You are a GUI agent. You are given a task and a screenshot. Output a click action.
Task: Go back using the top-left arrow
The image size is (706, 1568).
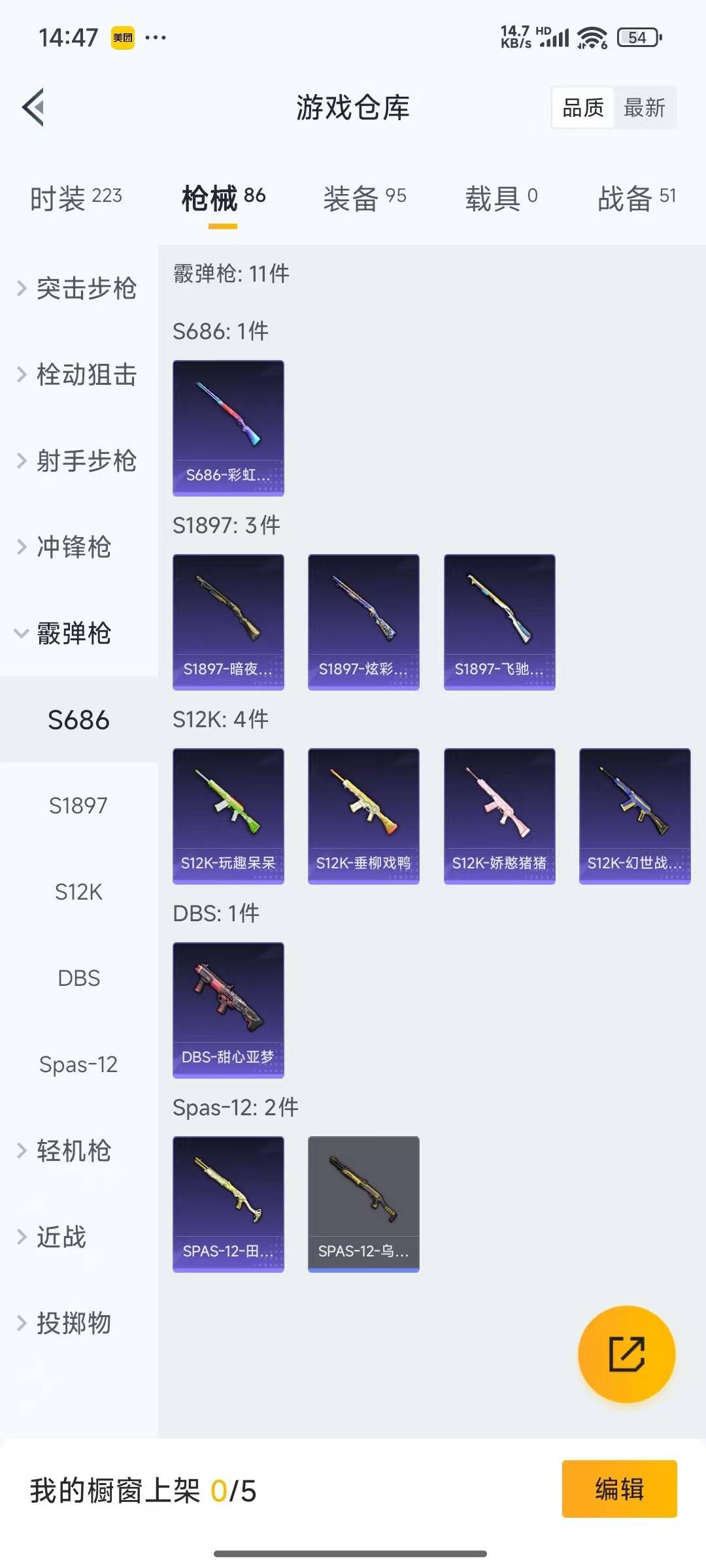(34, 107)
